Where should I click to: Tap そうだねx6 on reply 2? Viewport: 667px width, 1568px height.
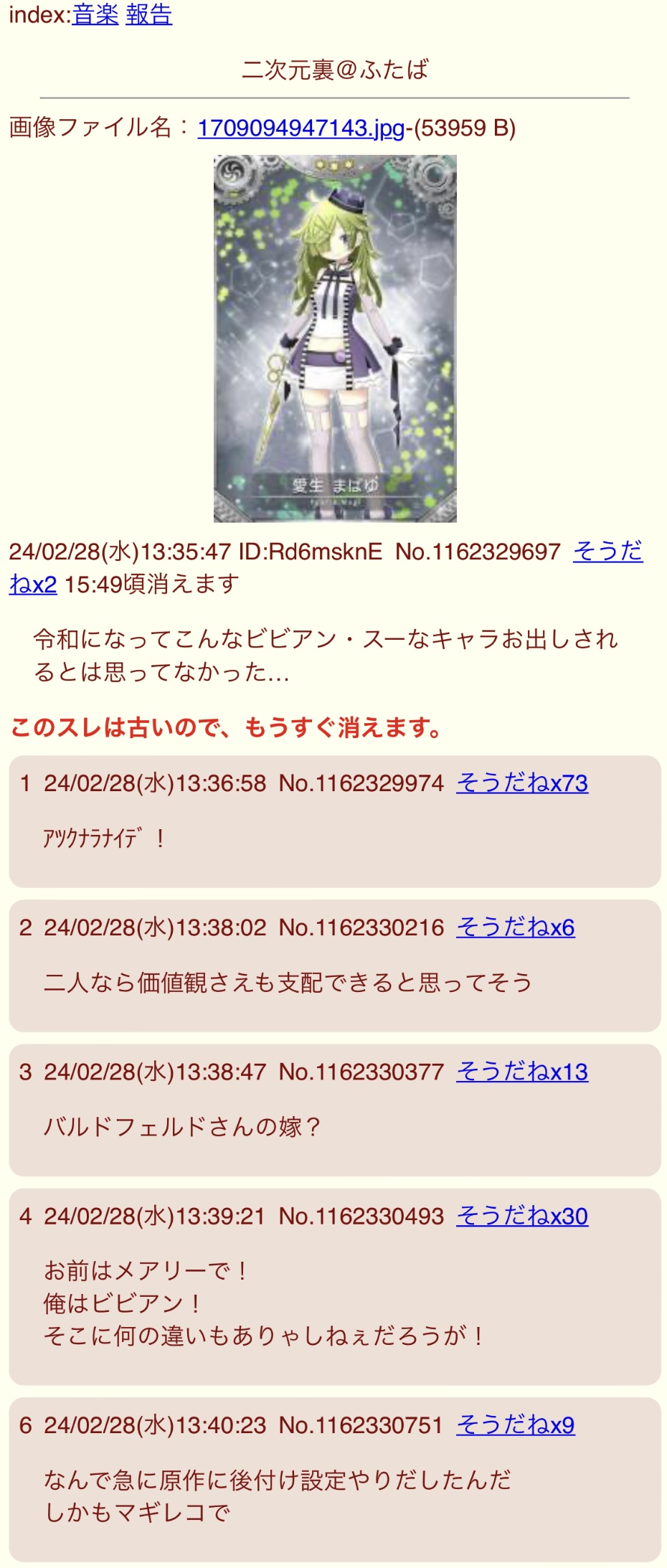tap(516, 927)
